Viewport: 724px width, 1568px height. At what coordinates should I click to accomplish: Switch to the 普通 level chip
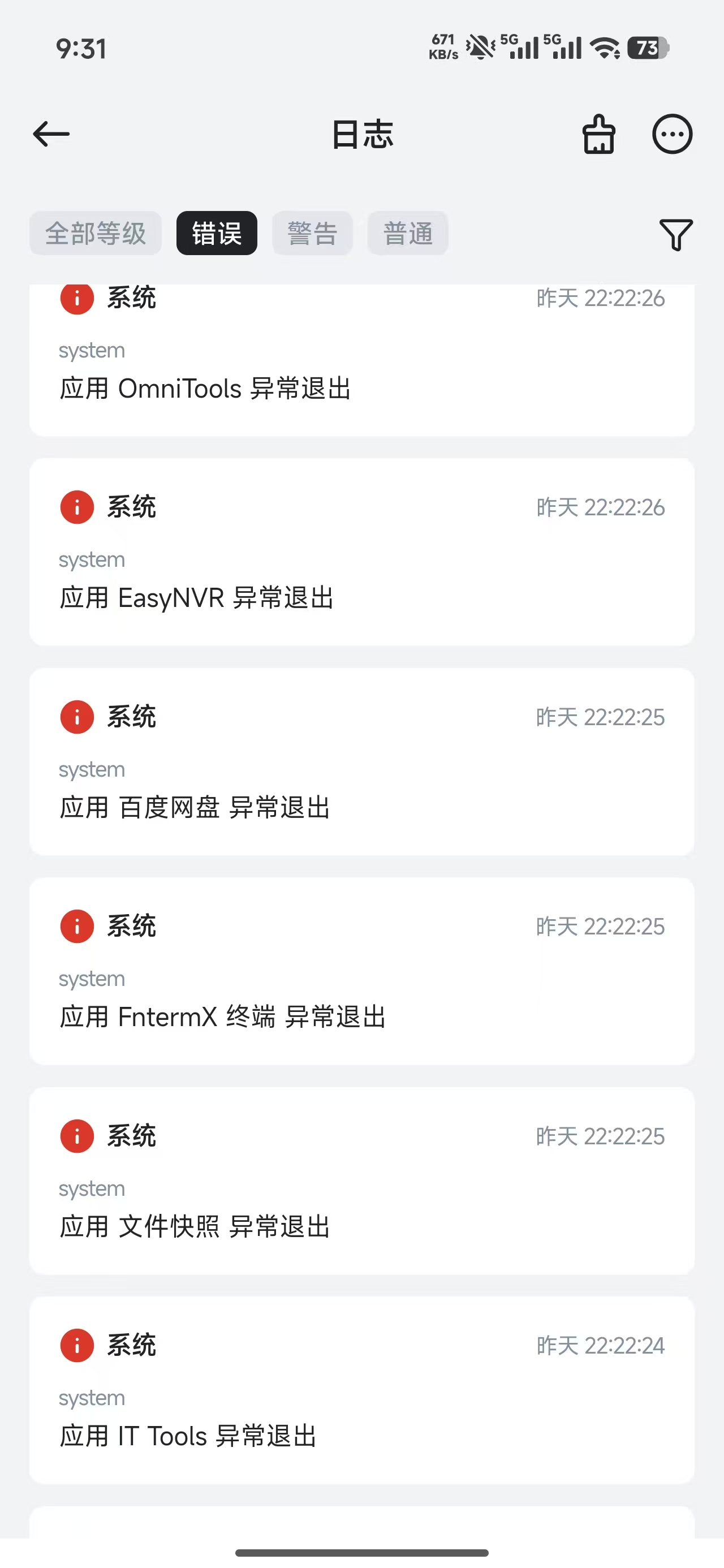pos(408,233)
